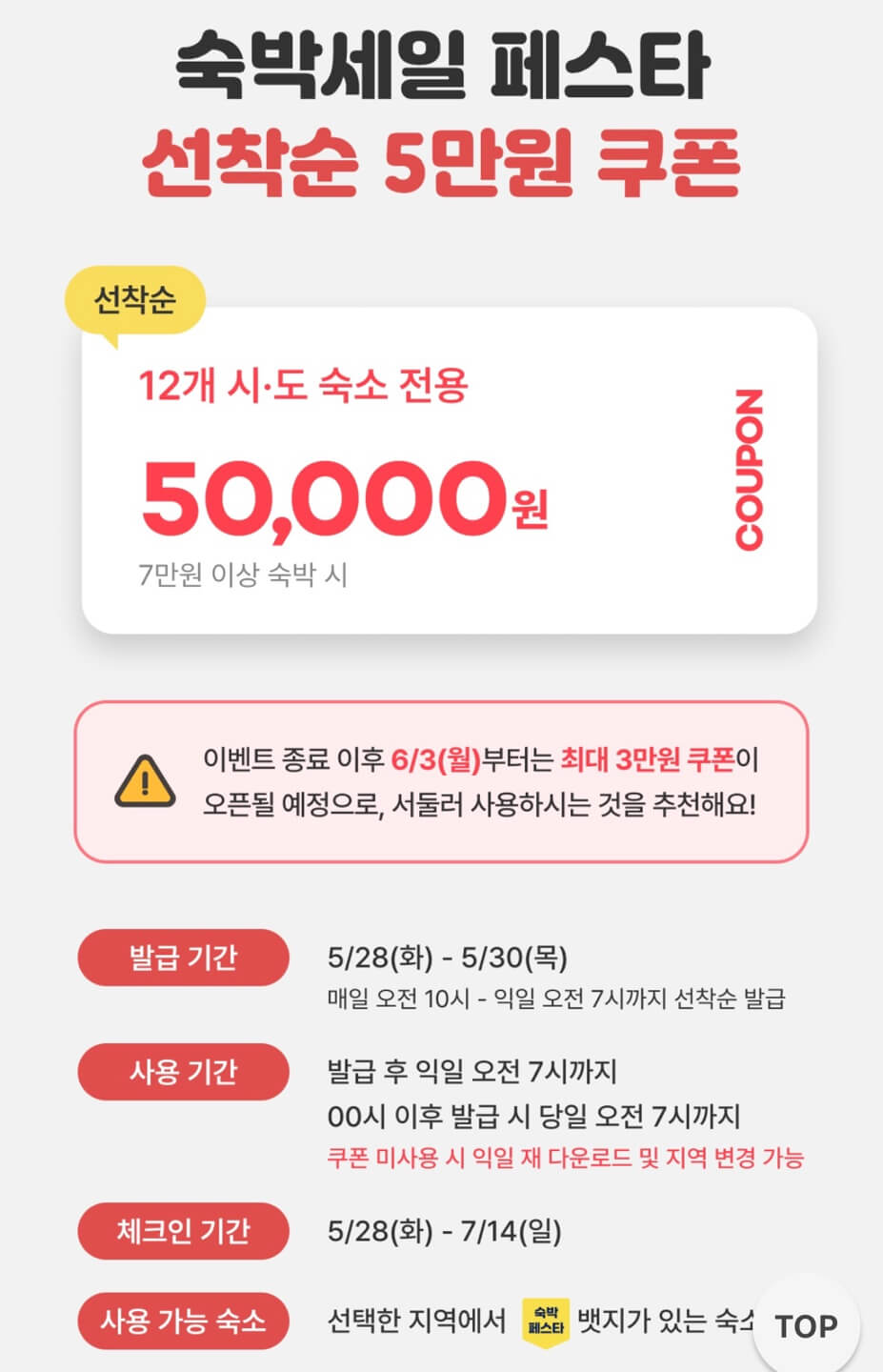The width and height of the screenshot is (883, 1372).
Task: Open the 숙박세일 페스타 title header
Action: pyautogui.click(x=441, y=64)
